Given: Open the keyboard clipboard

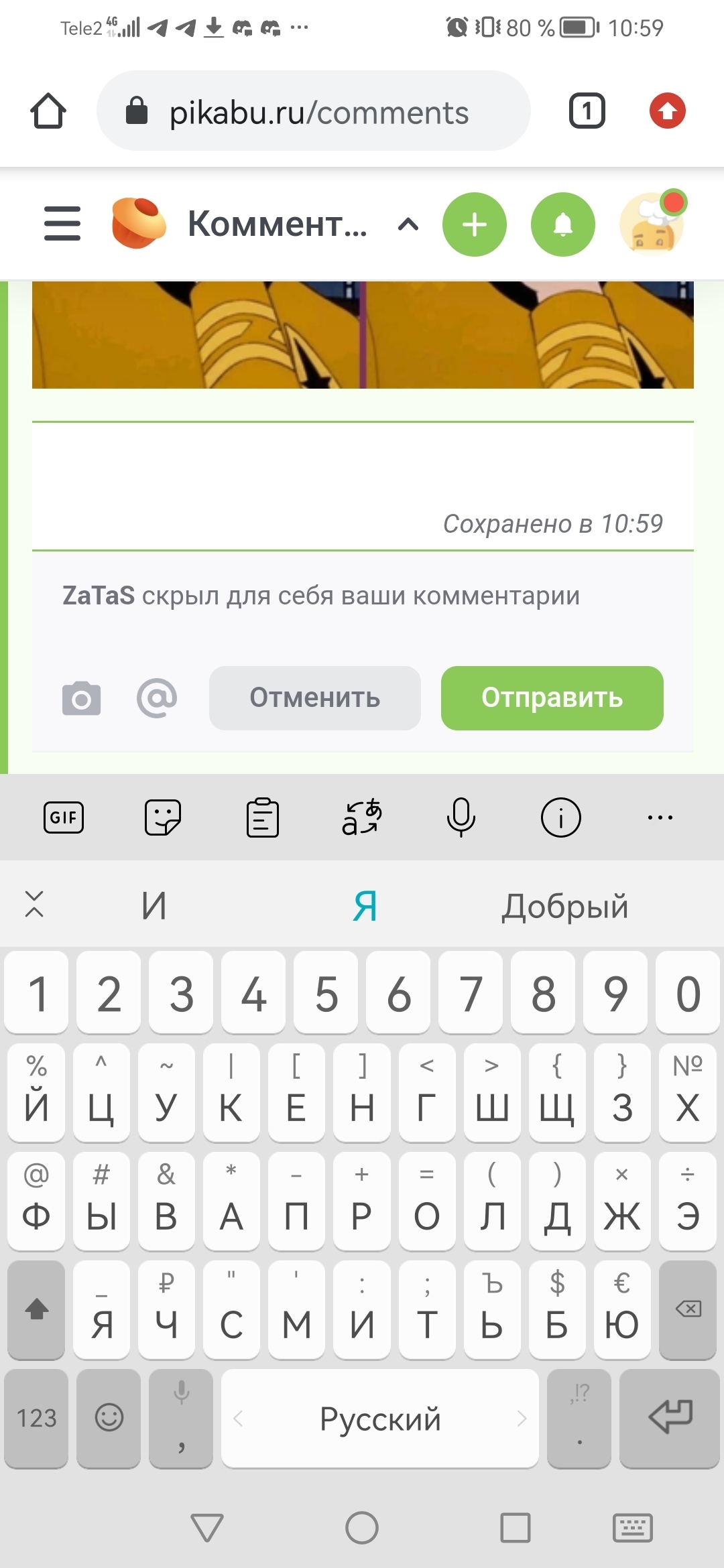Looking at the screenshot, I should pos(263,818).
